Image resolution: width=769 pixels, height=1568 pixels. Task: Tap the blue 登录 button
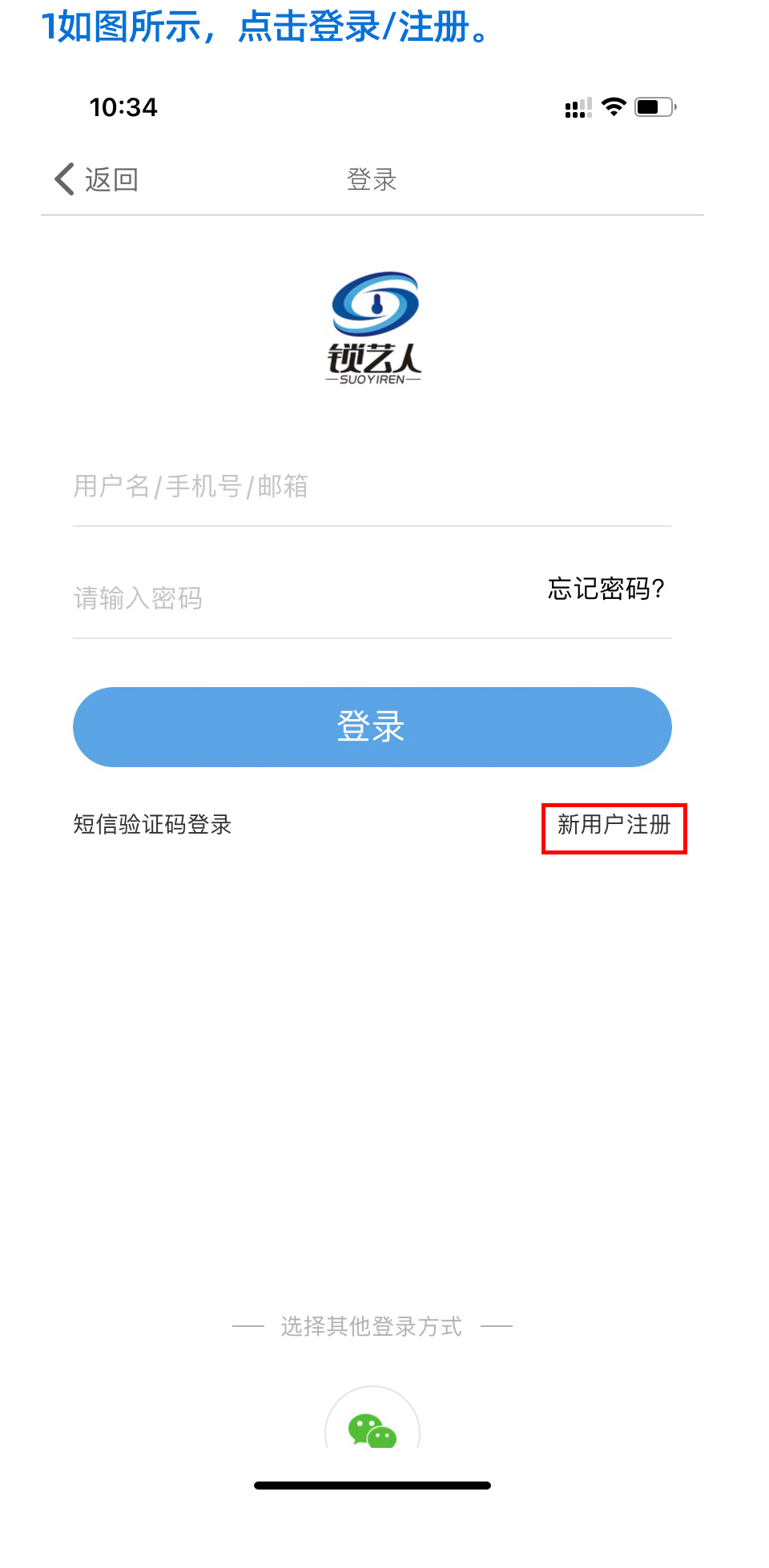coord(372,726)
